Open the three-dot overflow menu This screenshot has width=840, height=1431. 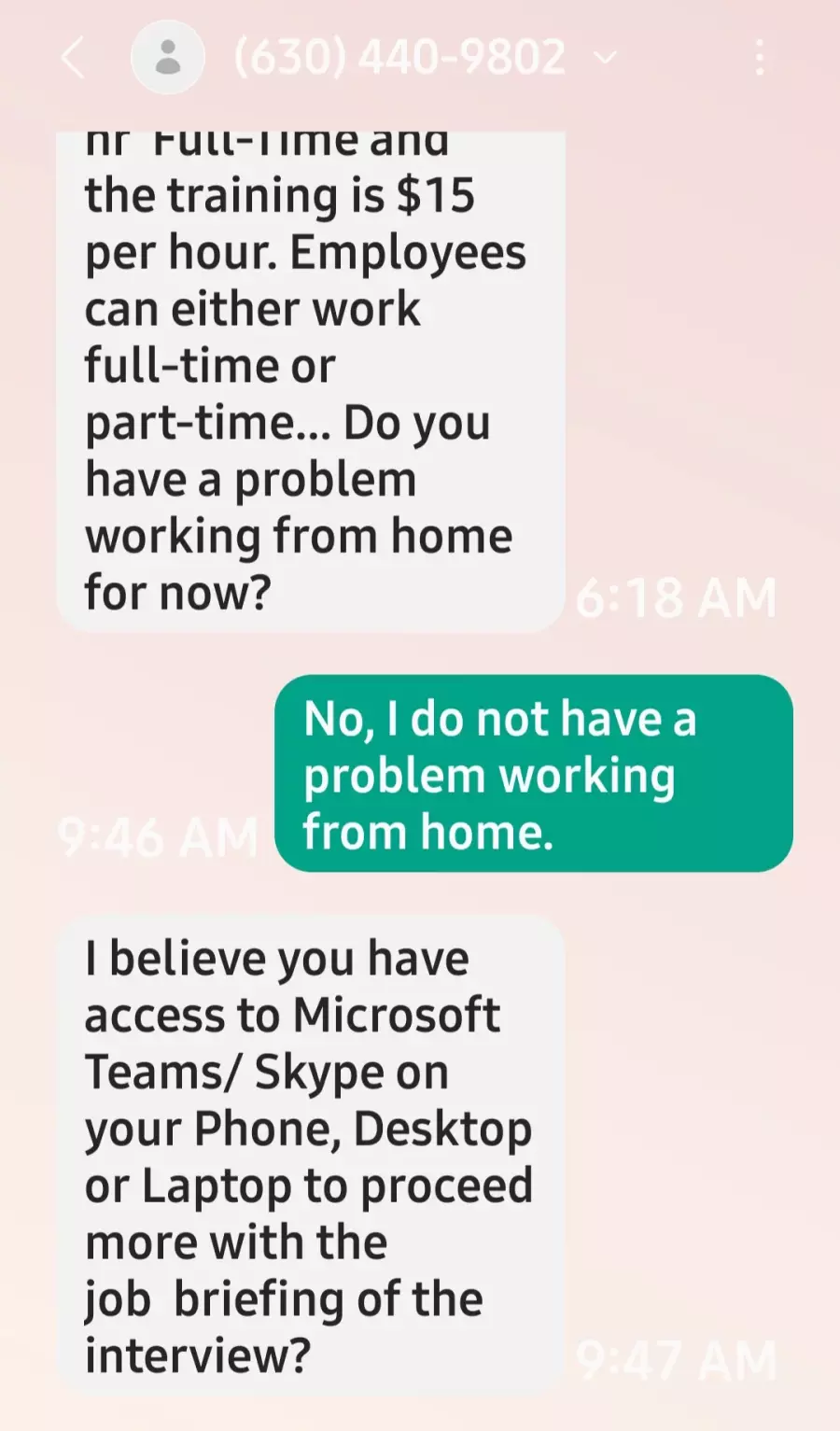[x=761, y=58]
